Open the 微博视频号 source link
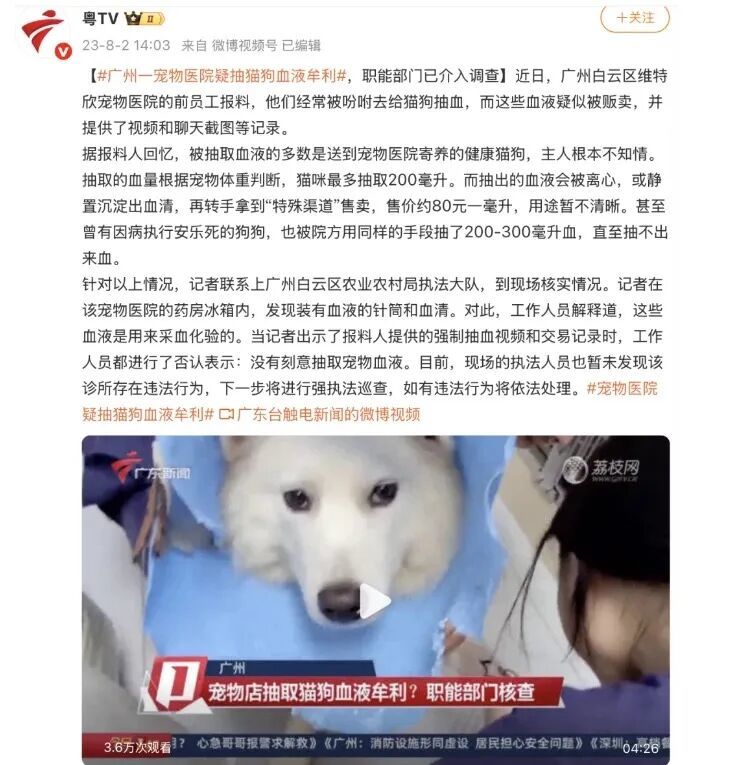Image resolution: width=744 pixels, height=765 pixels. (244, 45)
